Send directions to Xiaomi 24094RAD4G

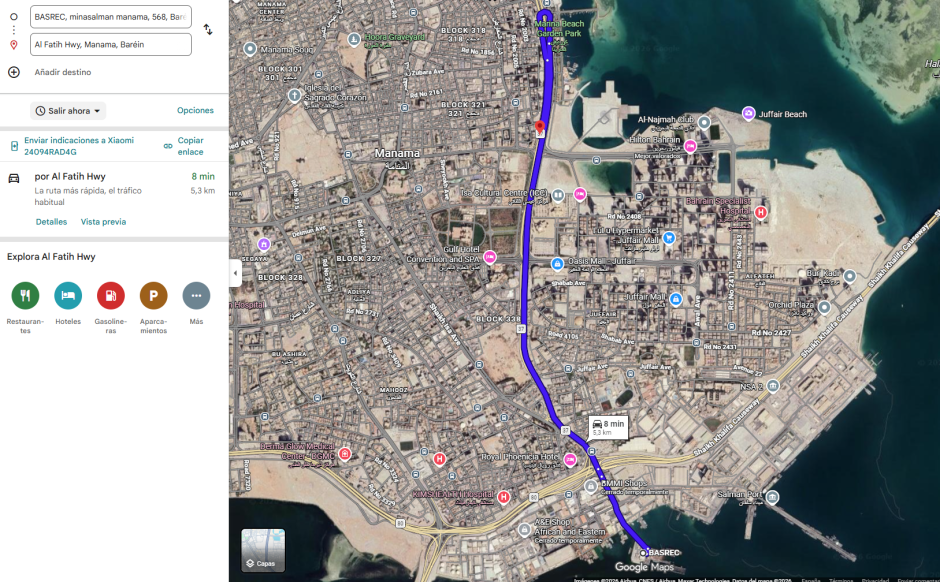click(78, 146)
